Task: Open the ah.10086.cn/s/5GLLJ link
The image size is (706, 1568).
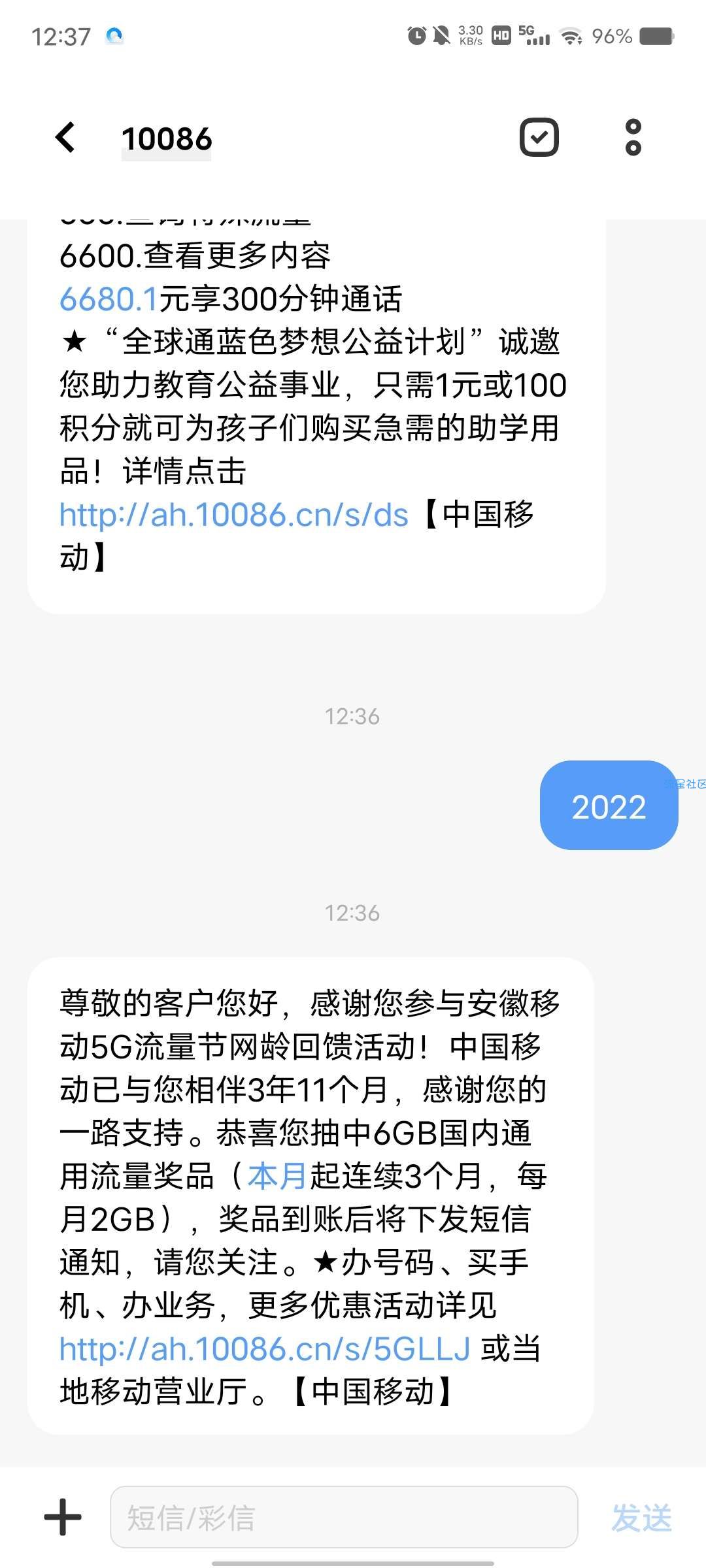Action: tap(265, 1348)
